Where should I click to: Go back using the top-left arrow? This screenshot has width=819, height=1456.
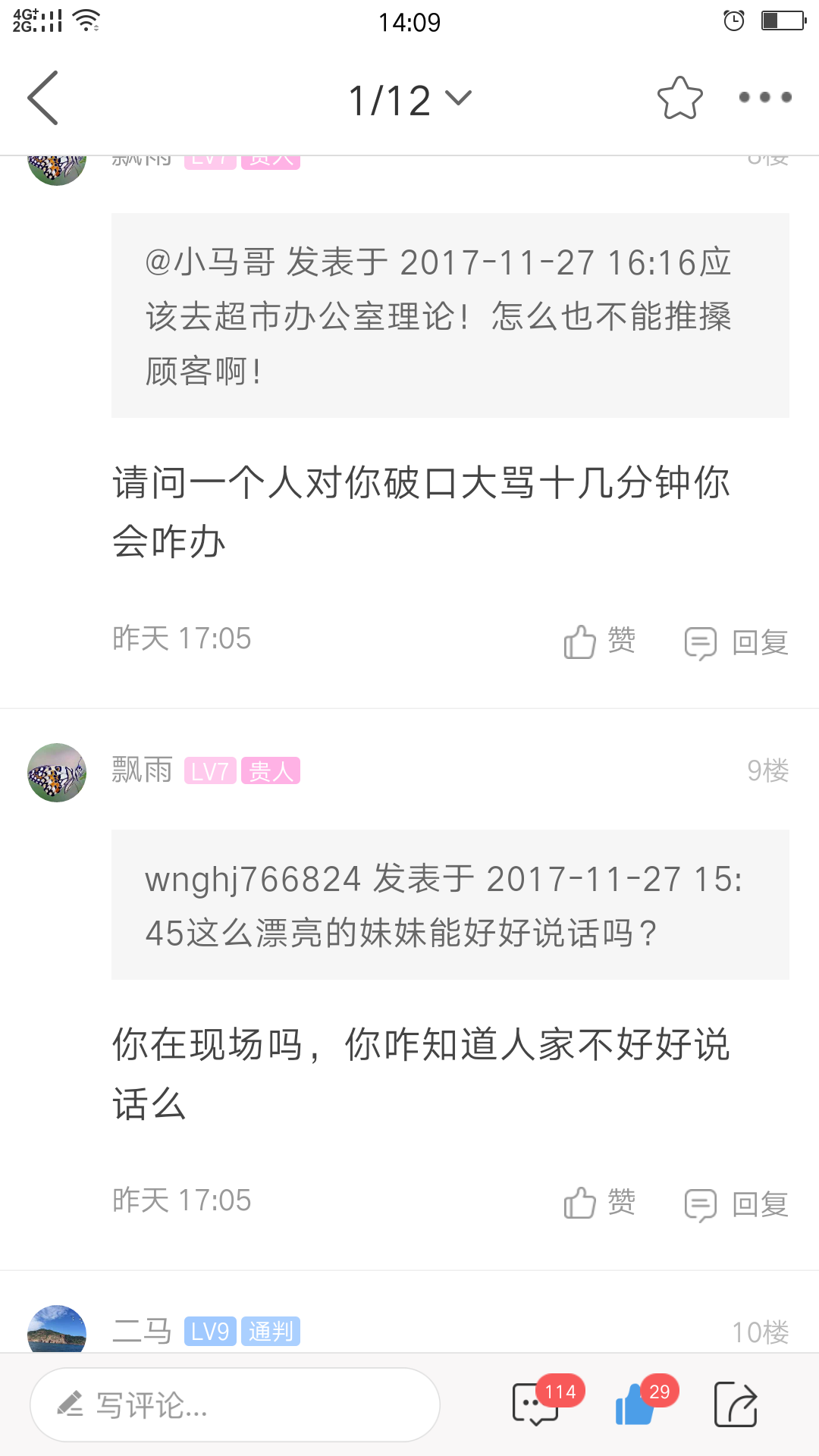click(43, 98)
